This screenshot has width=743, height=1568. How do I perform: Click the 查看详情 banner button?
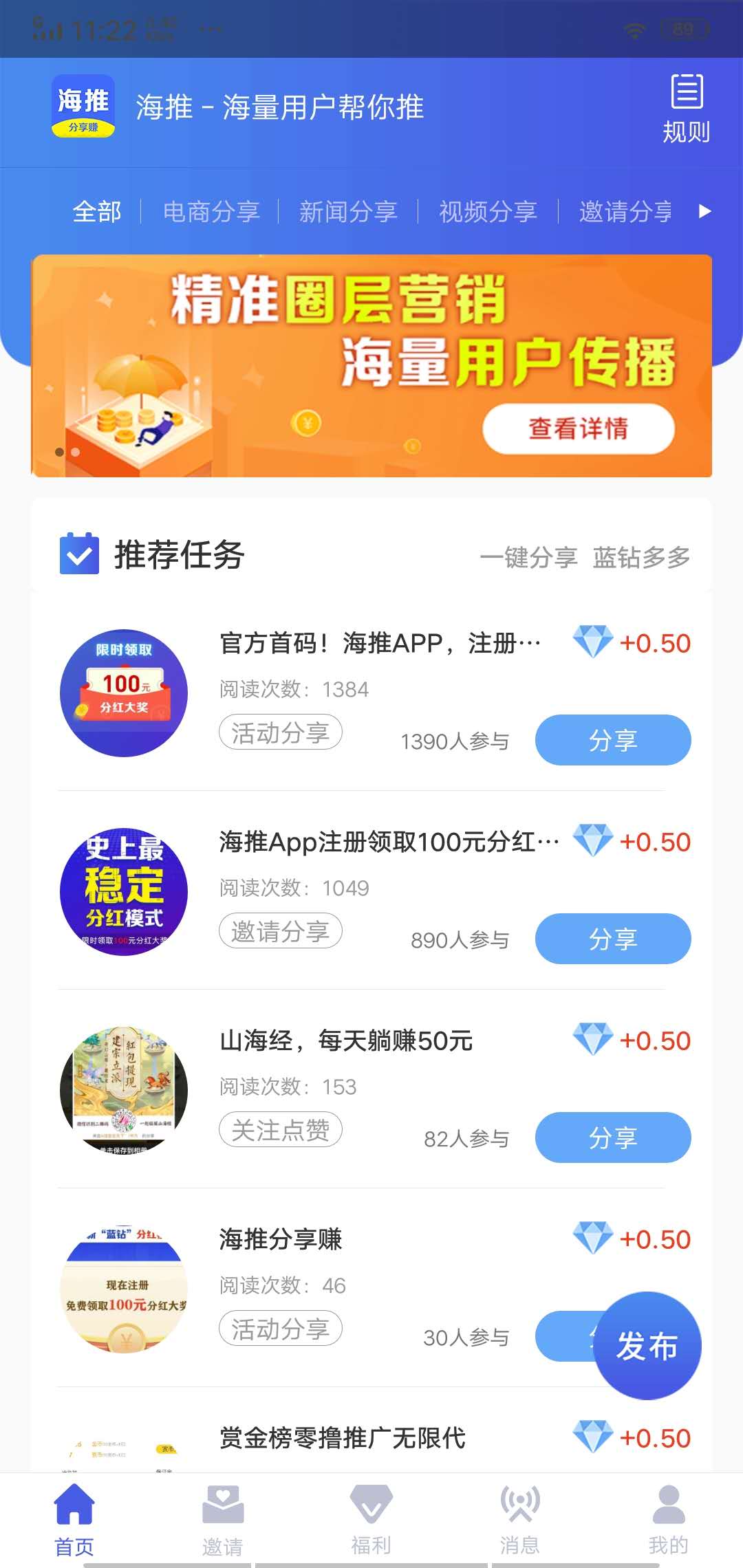point(580,428)
